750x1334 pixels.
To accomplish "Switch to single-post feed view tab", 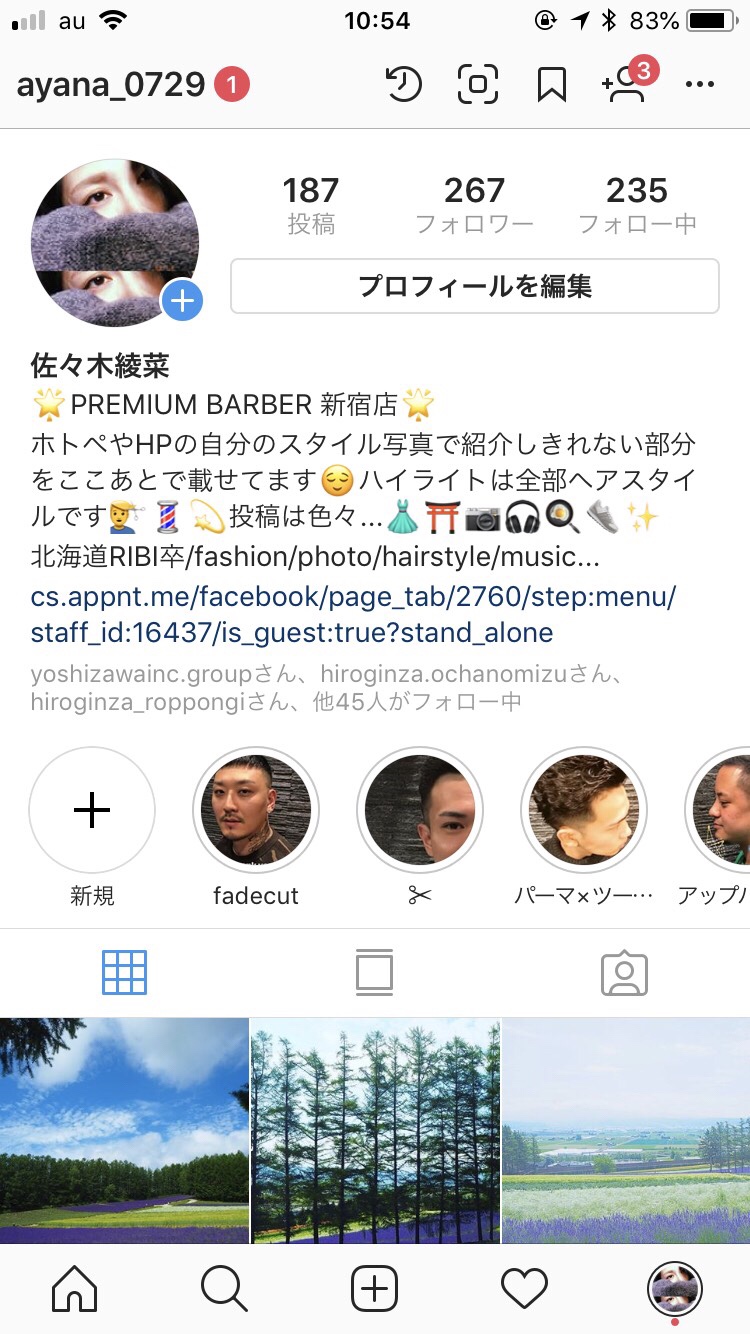I will [374, 972].
